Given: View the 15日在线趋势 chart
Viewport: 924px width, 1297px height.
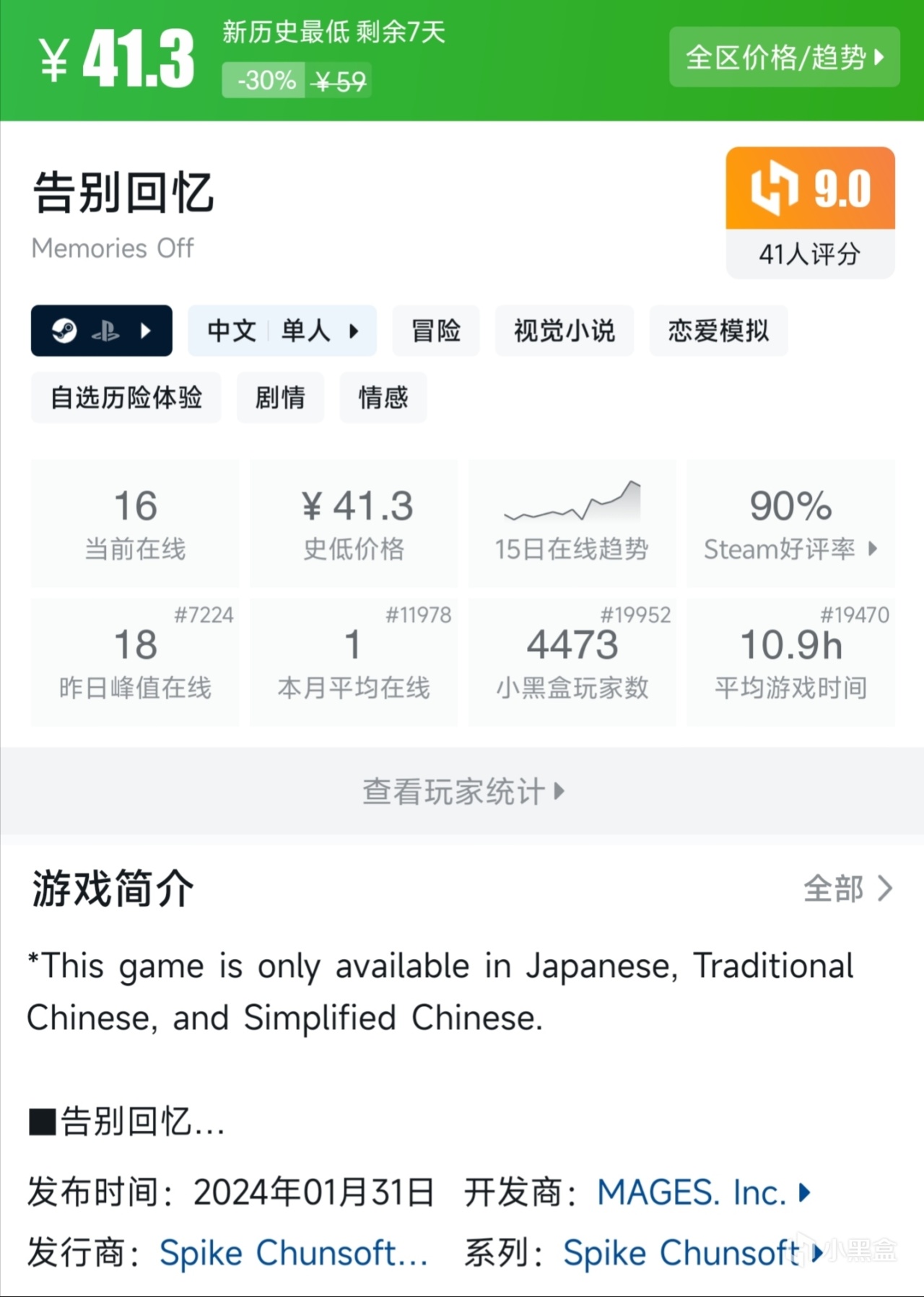Looking at the screenshot, I should [x=572, y=523].
